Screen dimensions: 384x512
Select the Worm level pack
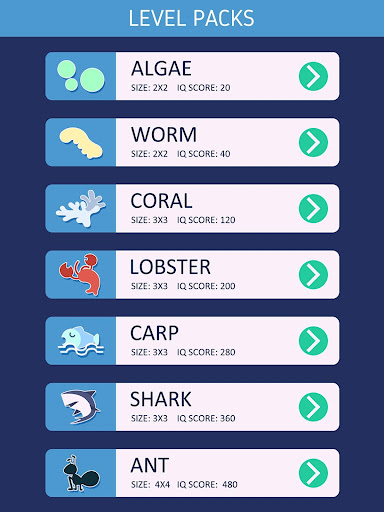192,142
